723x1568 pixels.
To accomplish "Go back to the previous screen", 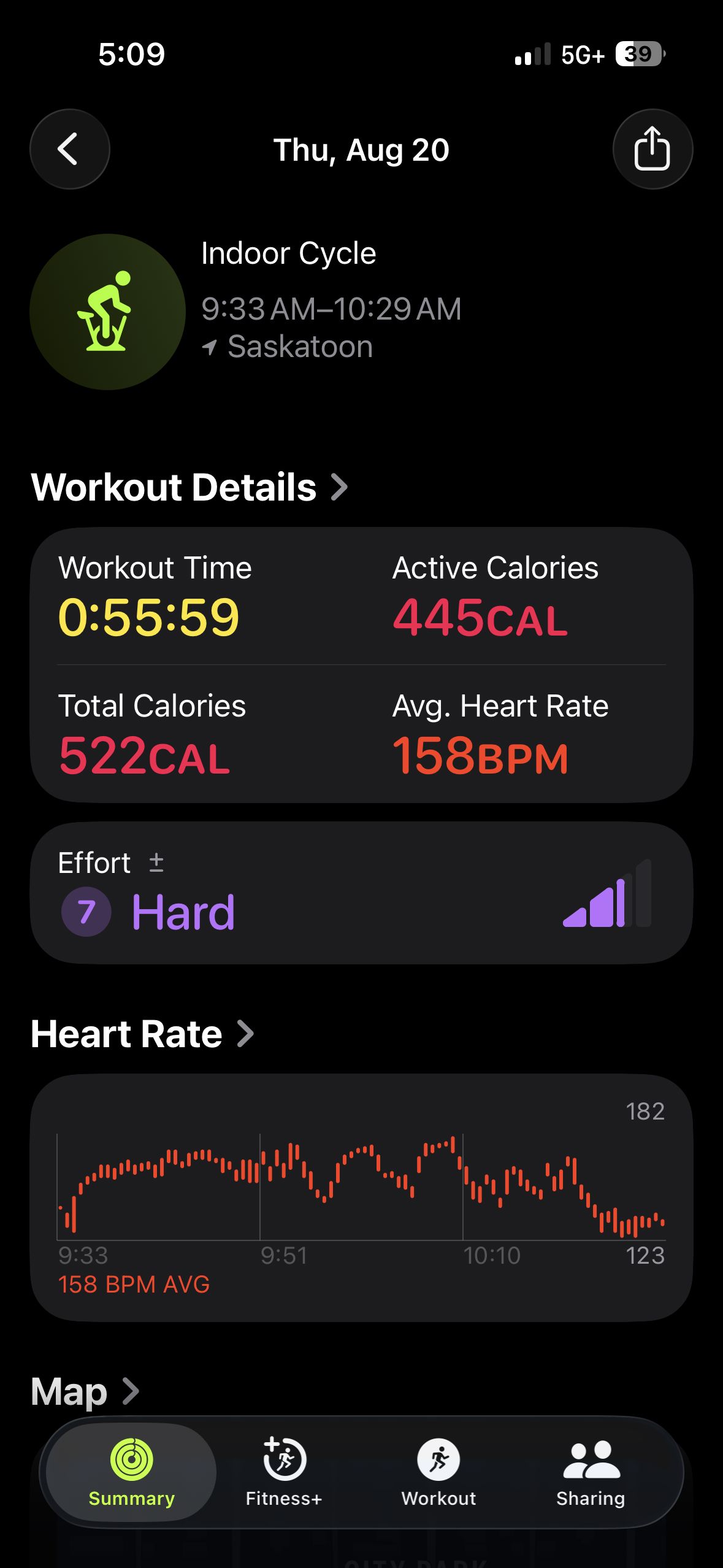I will pyautogui.click(x=70, y=149).
